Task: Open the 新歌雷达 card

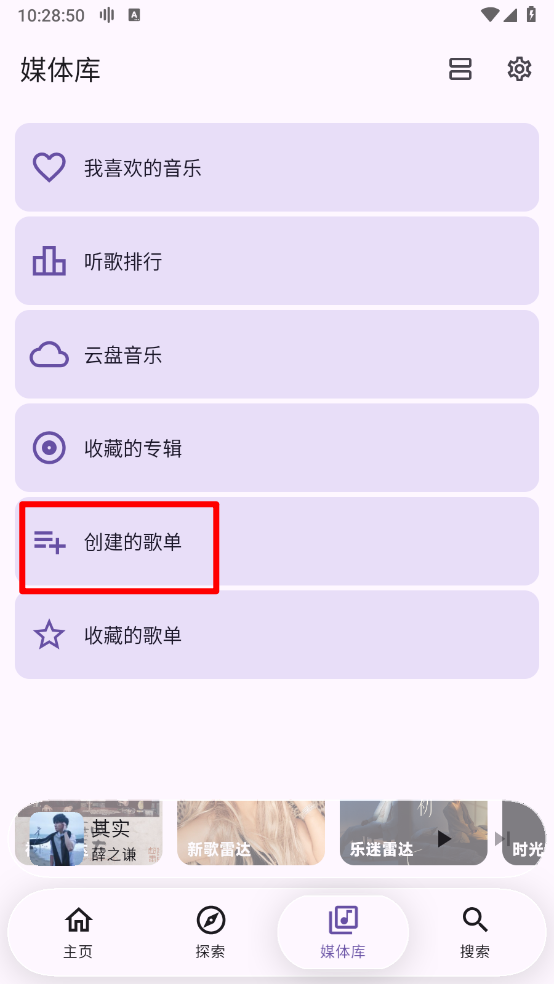Action: (251, 833)
